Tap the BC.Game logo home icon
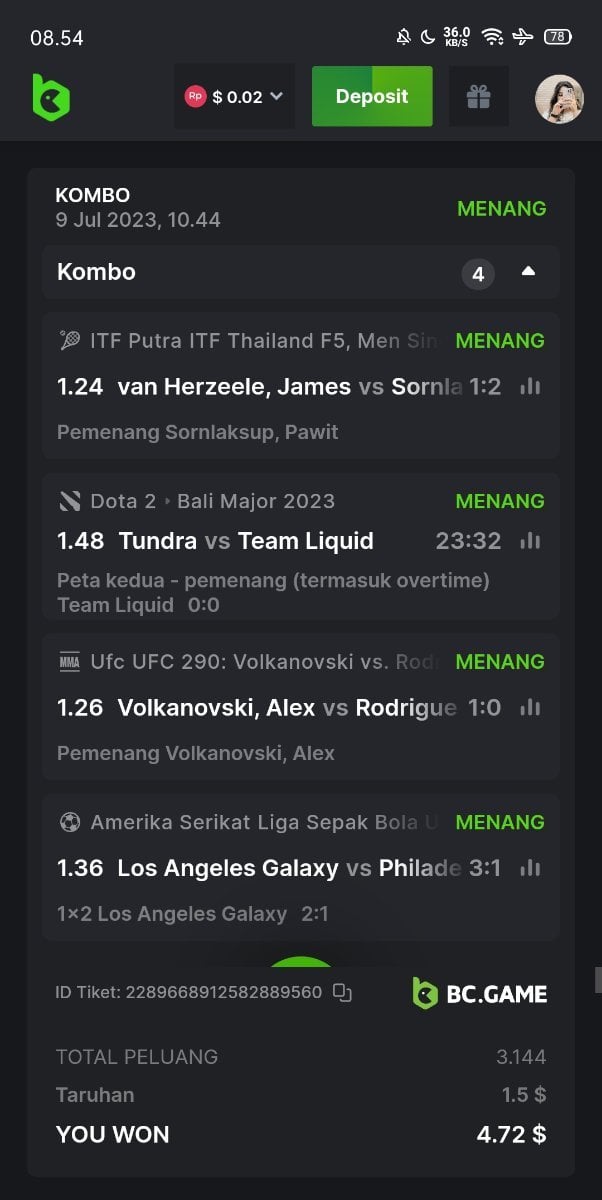 point(51,97)
